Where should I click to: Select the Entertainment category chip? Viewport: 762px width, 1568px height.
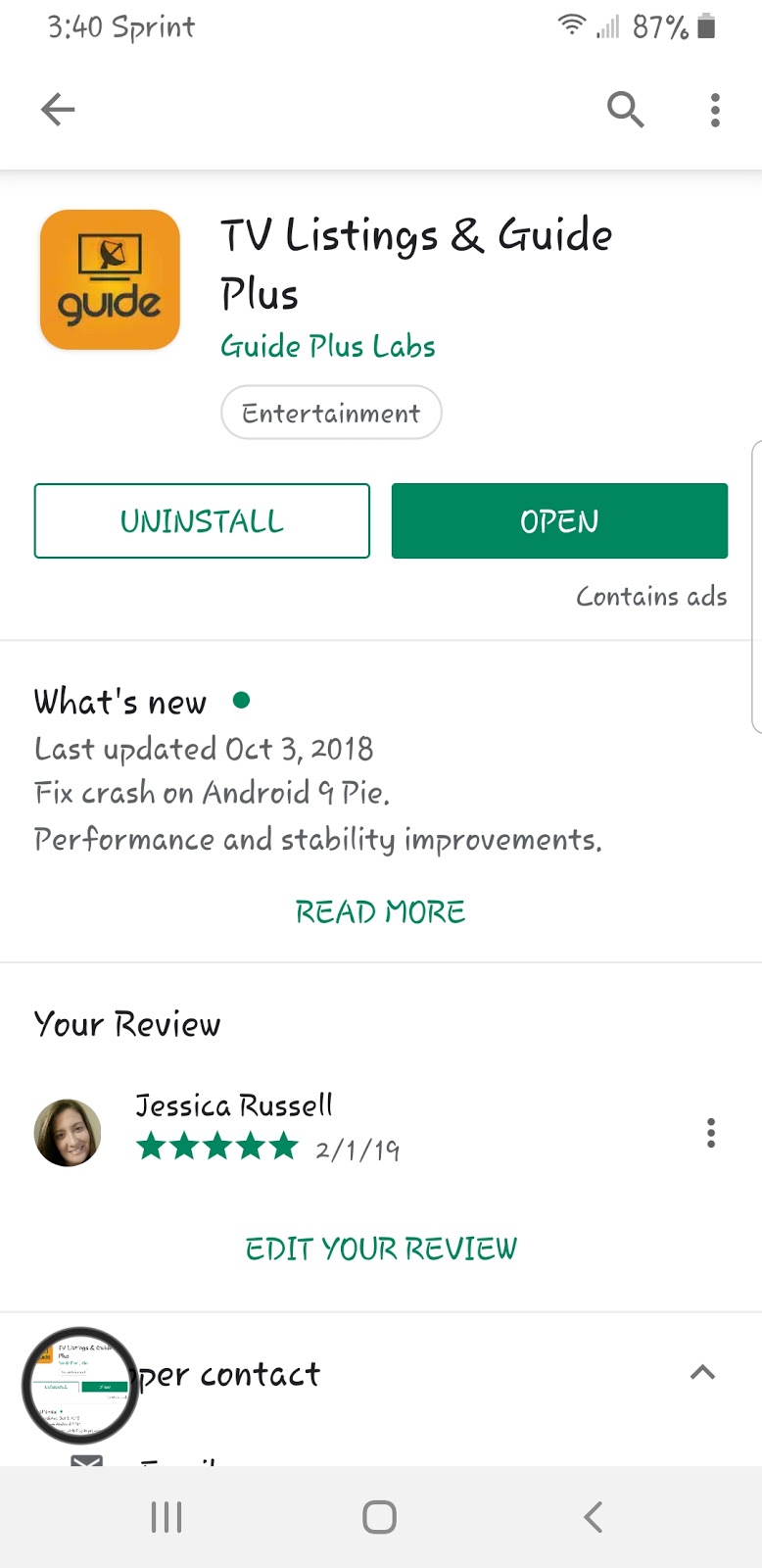pyautogui.click(x=331, y=414)
